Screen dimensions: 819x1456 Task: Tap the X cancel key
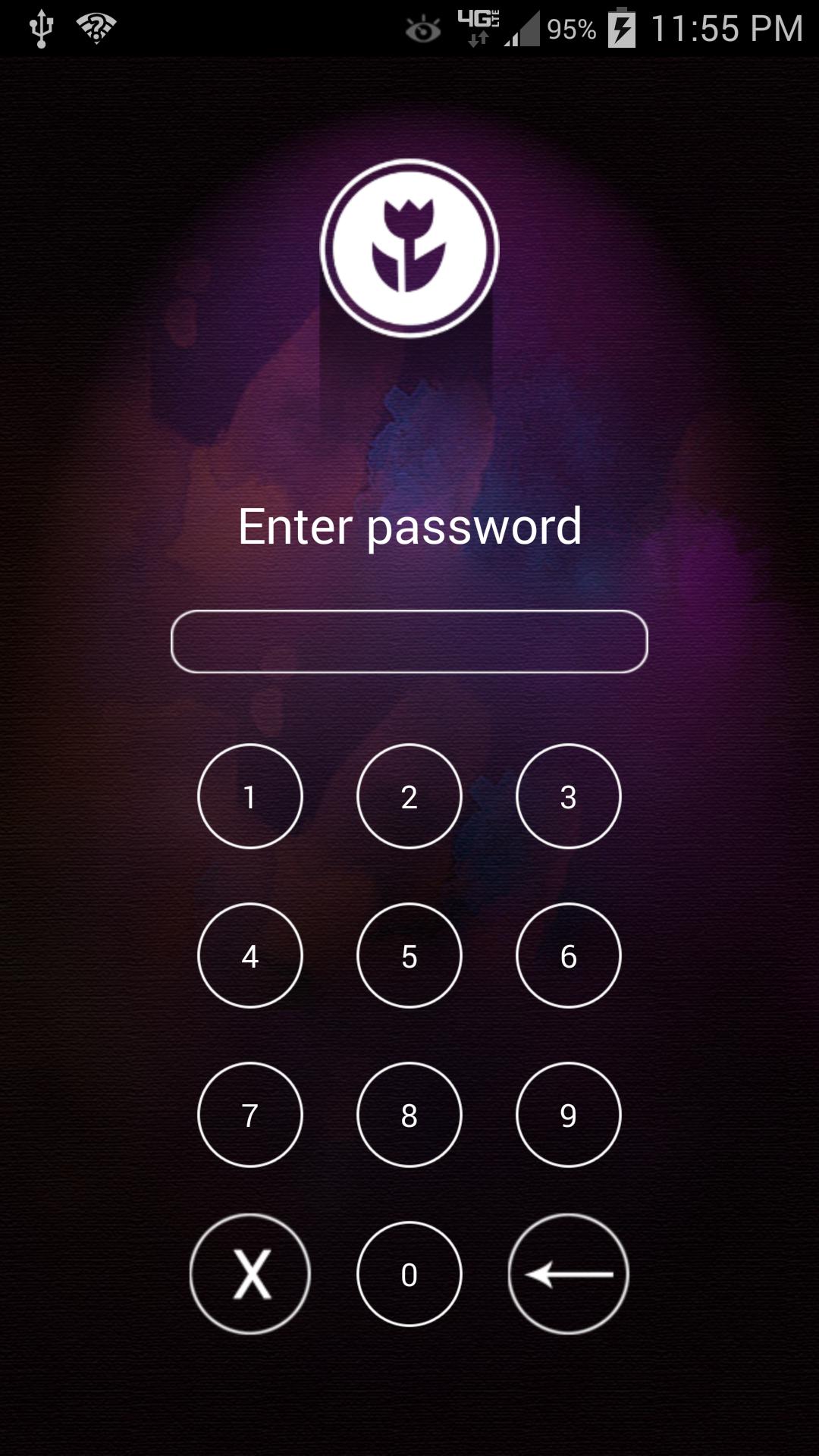[x=250, y=1274]
